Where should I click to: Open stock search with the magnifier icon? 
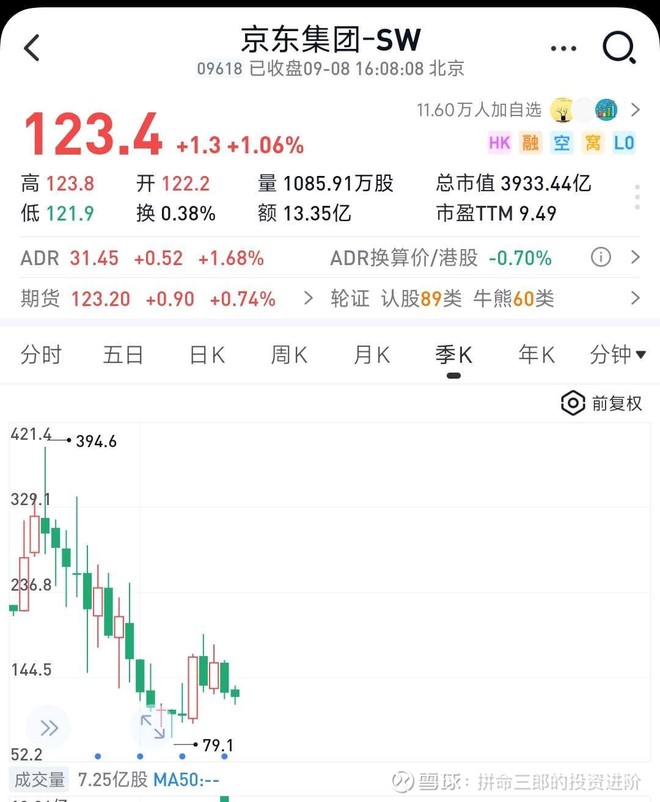(x=619, y=48)
